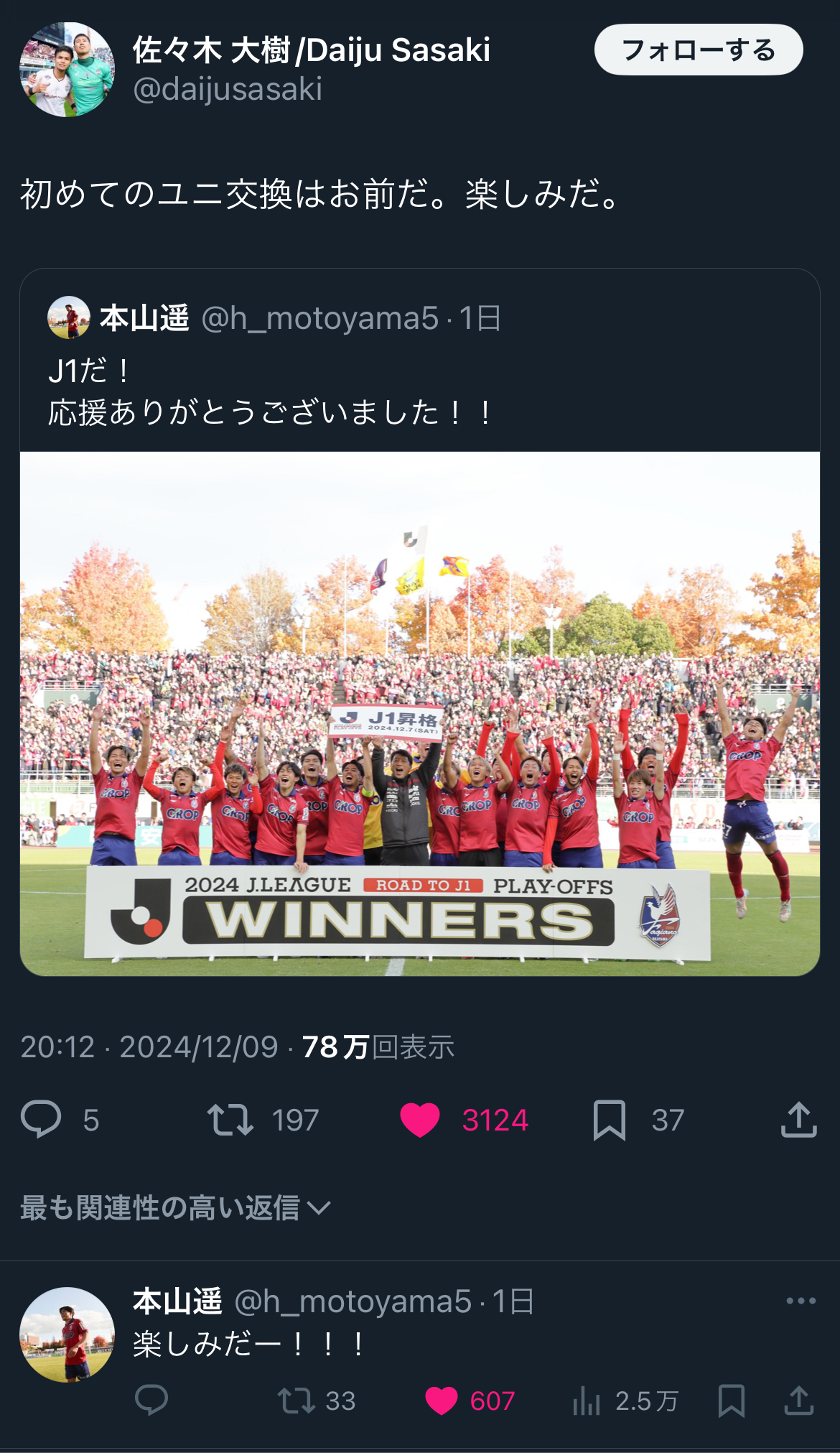View the J1 promotion winners photo
This screenshot has width=840, height=1453.
[420, 714]
